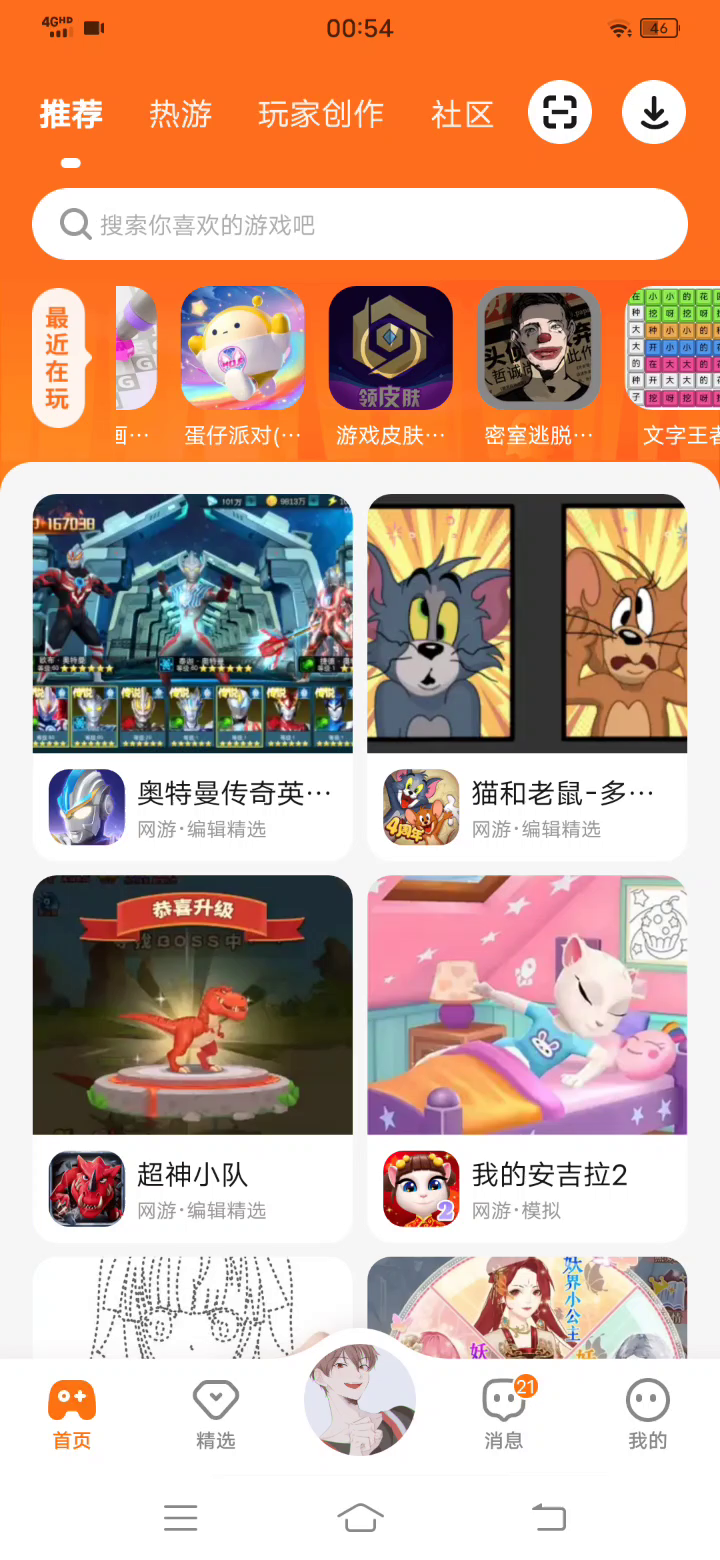The width and height of the screenshot is (720, 1560).
Task: Open the 消息 tab with 21 unread
Action: [x=503, y=1414]
